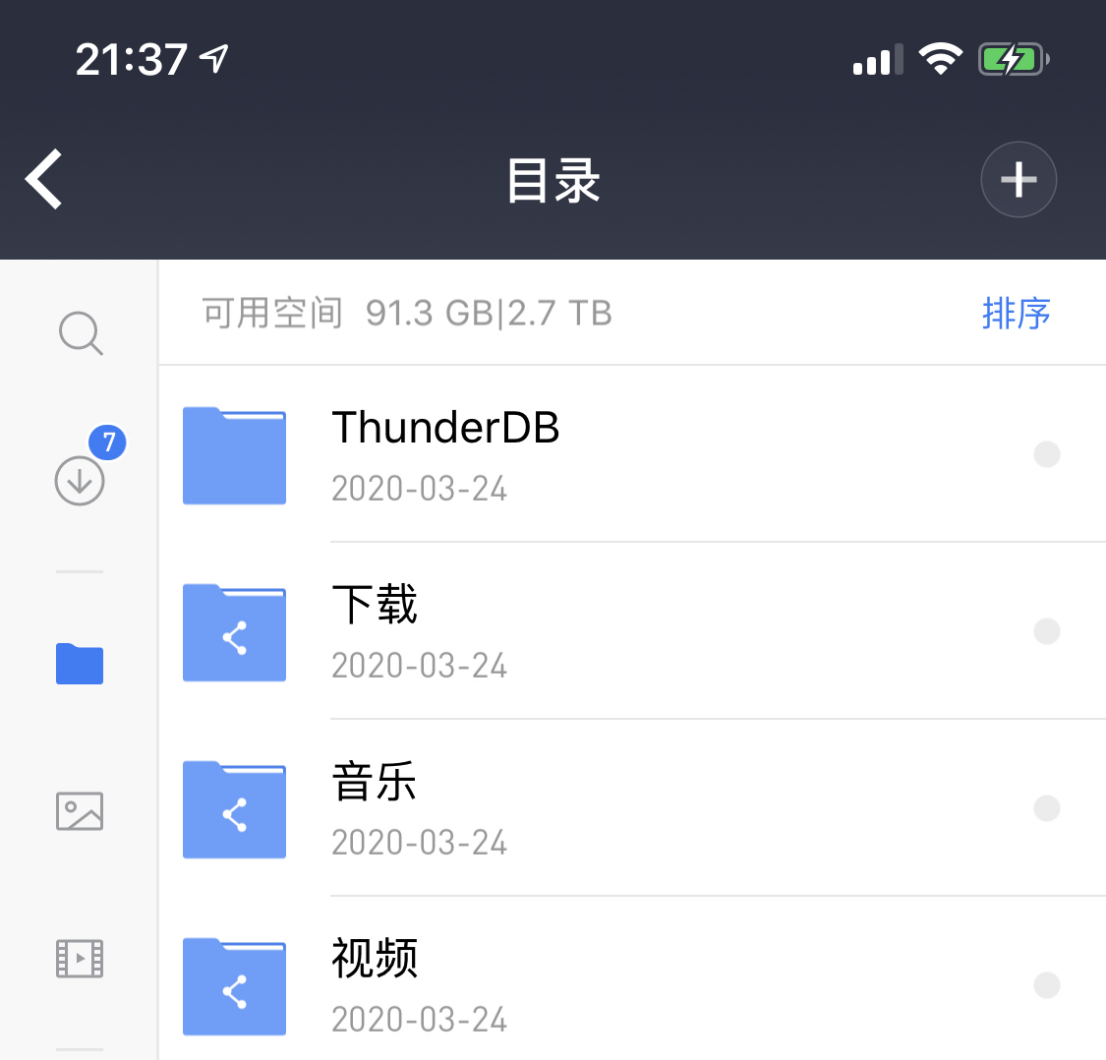Open search from the sidebar

pyautogui.click(x=80, y=333)
